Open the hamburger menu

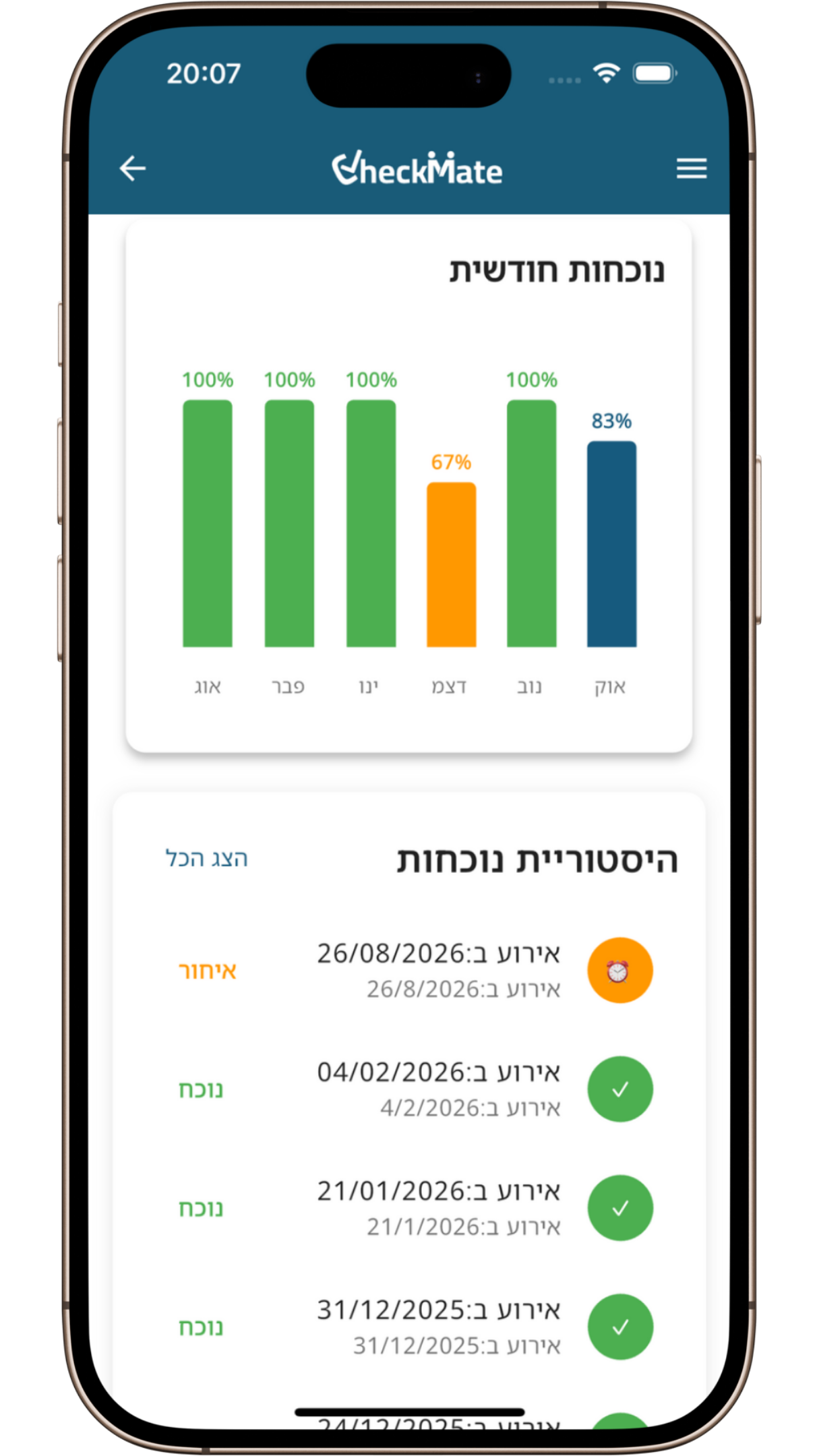click(x=692, y=169)
